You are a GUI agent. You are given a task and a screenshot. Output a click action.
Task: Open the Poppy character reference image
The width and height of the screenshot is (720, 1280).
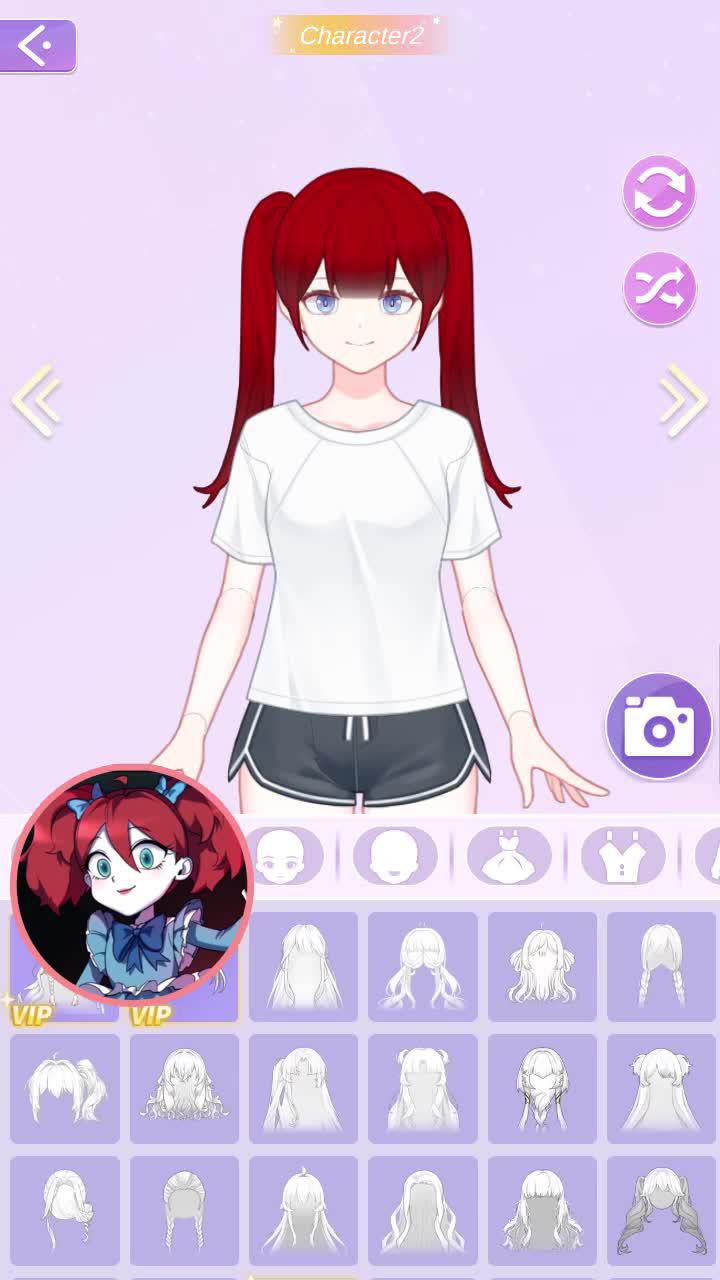131,885
